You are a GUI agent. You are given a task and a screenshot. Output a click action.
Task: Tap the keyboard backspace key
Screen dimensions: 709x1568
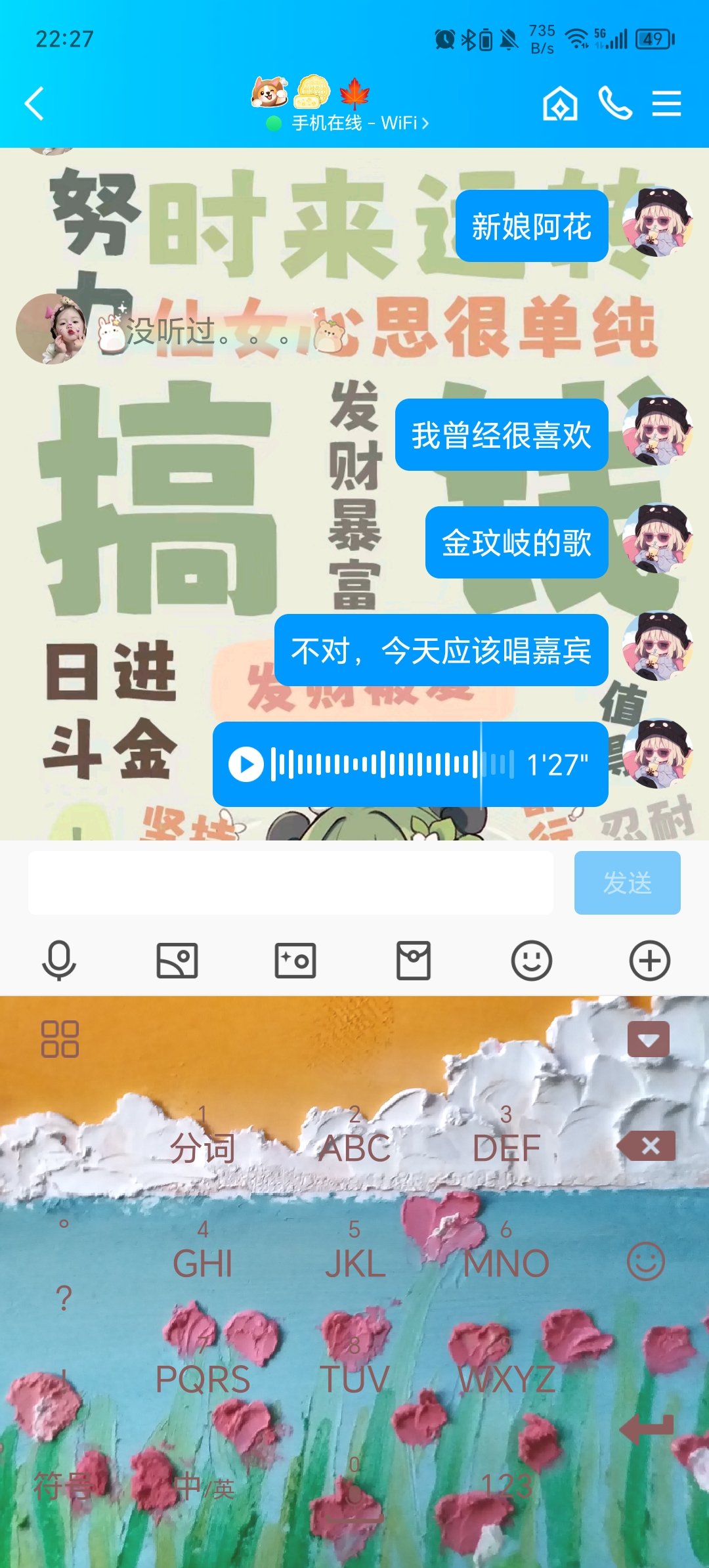(x=647, y=1146)
